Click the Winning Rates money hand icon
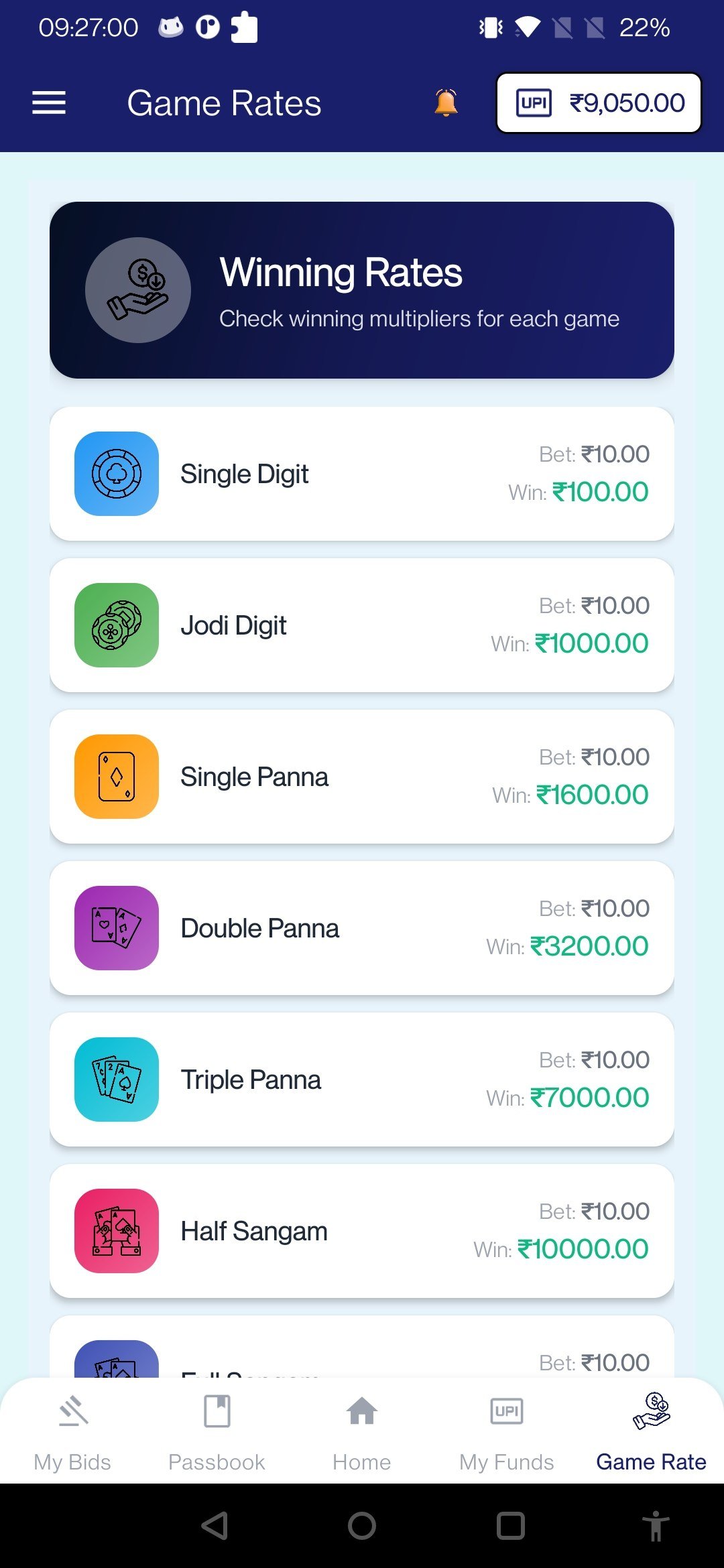724x1568 pixels. coord(138,290)
